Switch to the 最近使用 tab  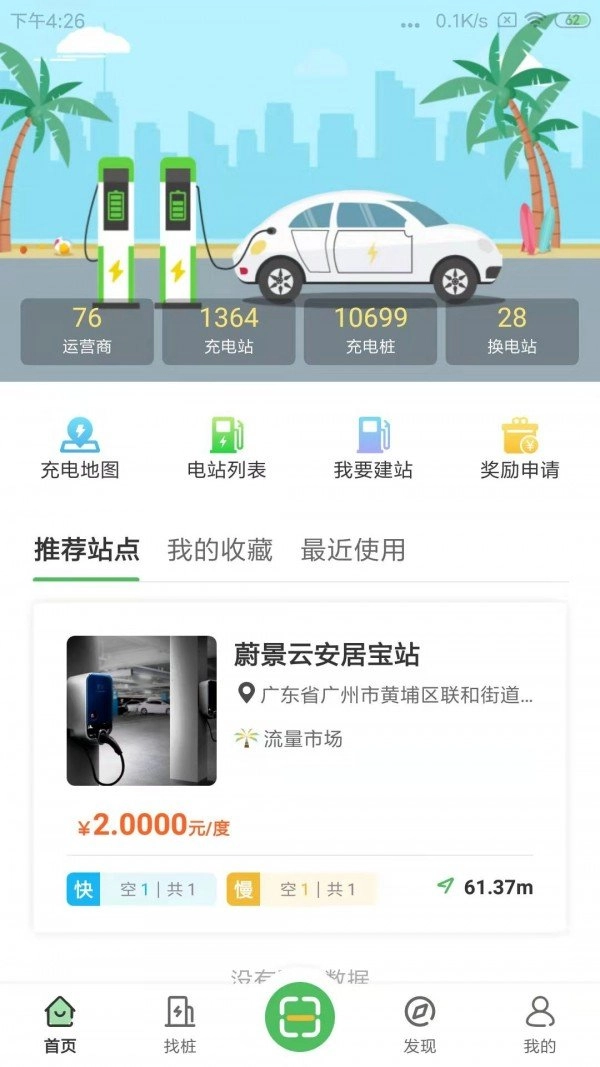[353, 550]
